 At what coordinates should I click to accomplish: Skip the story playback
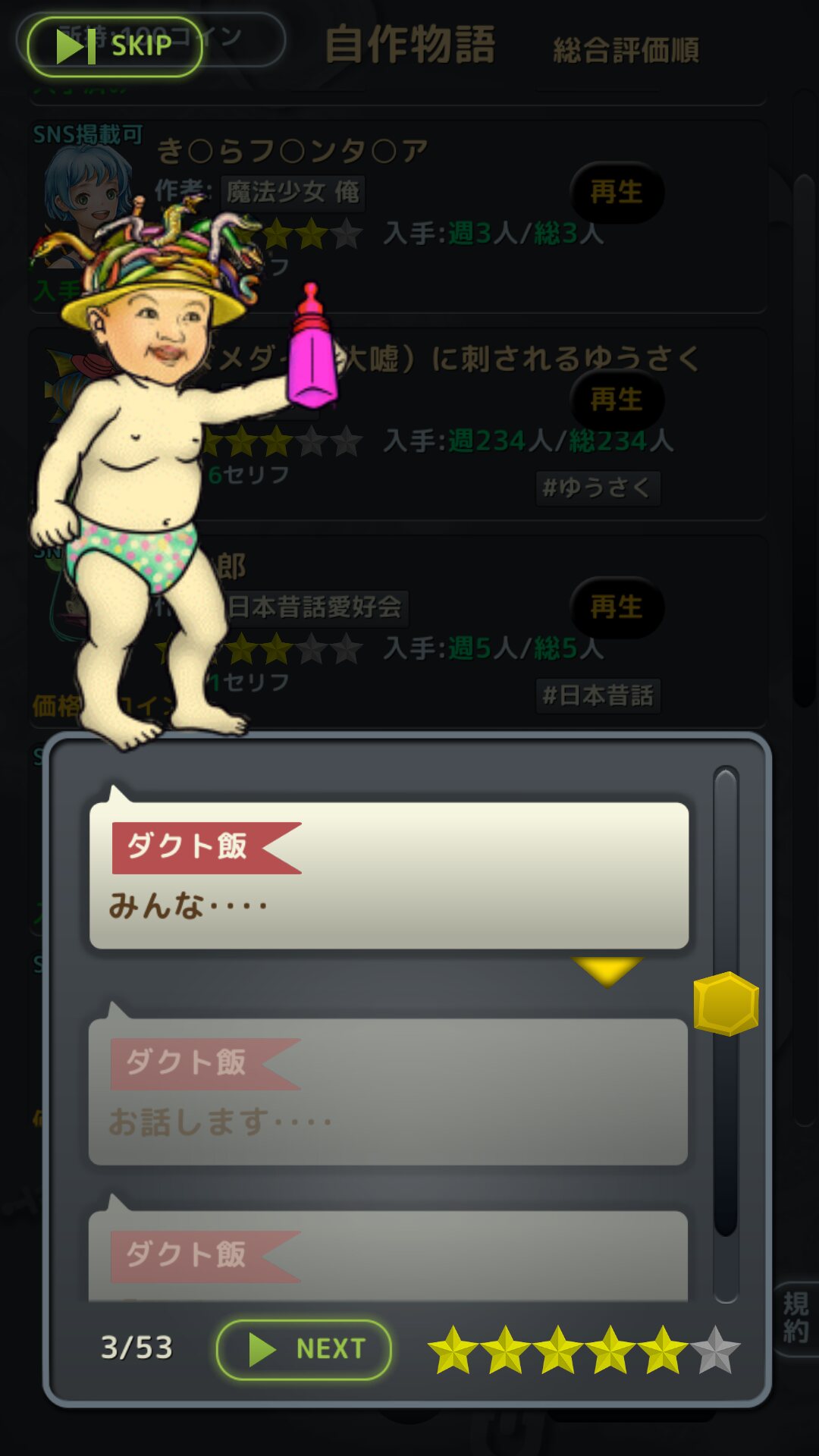click(x=115, y=46)
